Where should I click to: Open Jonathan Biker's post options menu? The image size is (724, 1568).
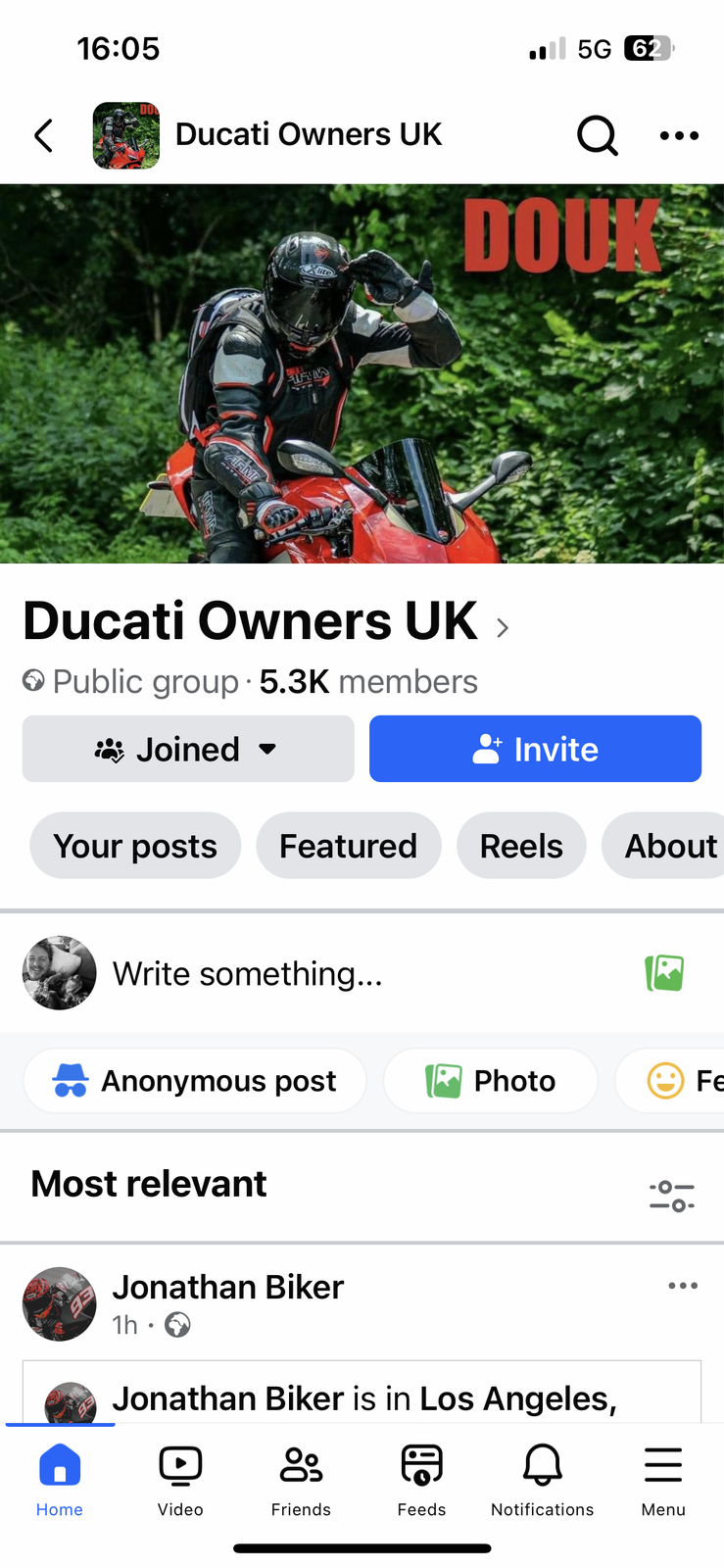682,1286
